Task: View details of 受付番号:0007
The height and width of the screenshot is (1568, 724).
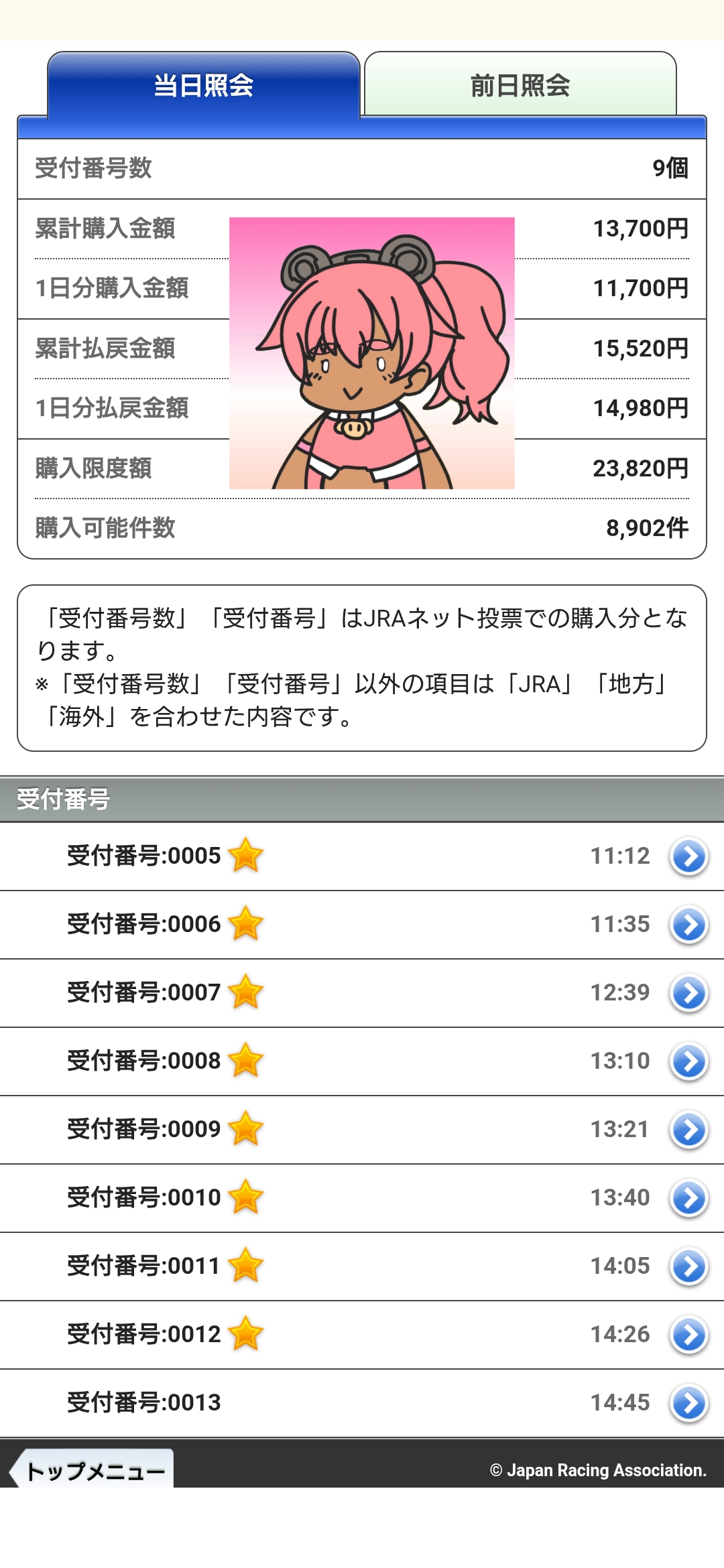Action: click(362, 993)
